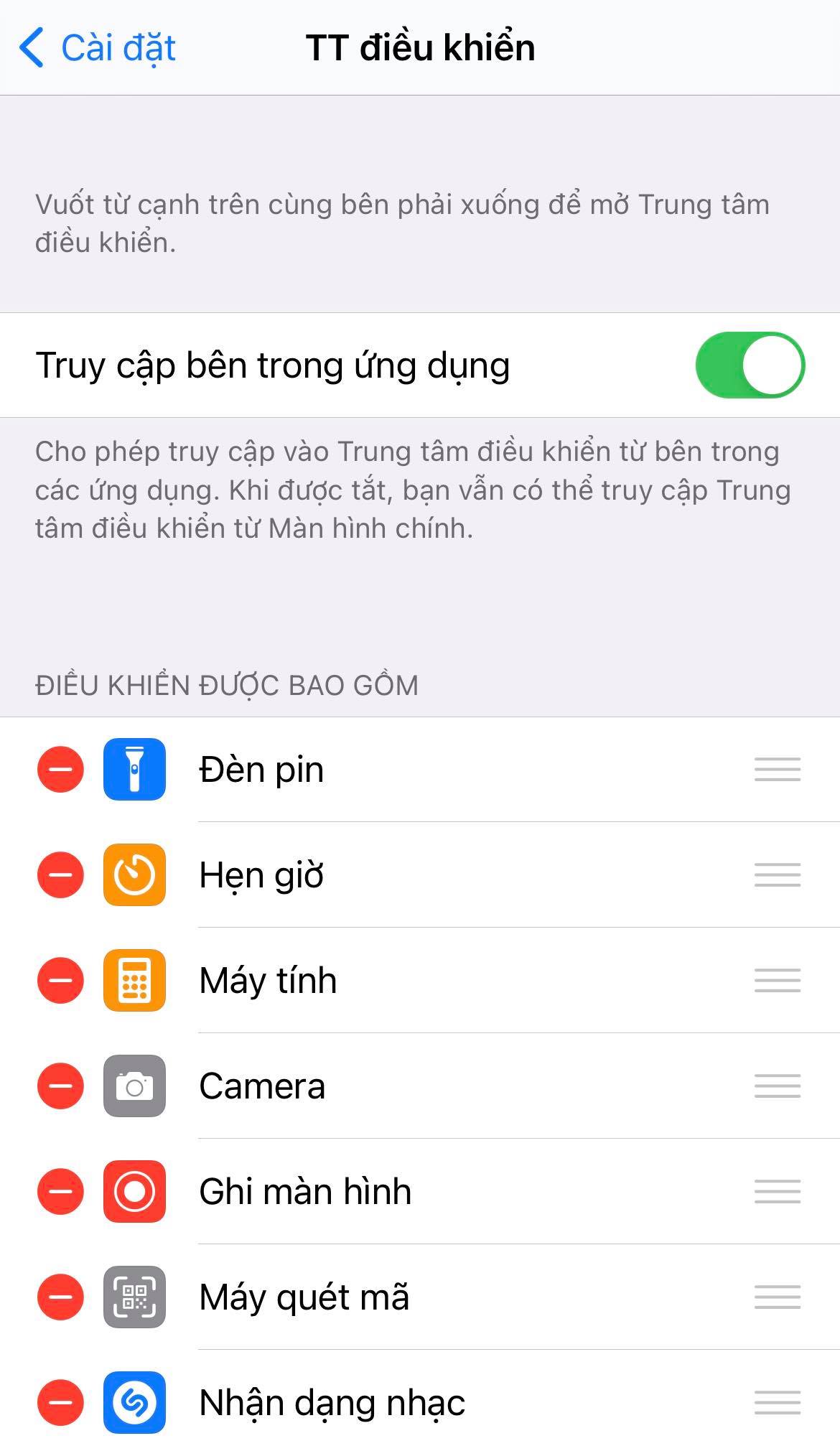The height and width of the screenshot is (1446, 840).
Task: Remove Đèn pin from included controls
Action: [60, 770]
